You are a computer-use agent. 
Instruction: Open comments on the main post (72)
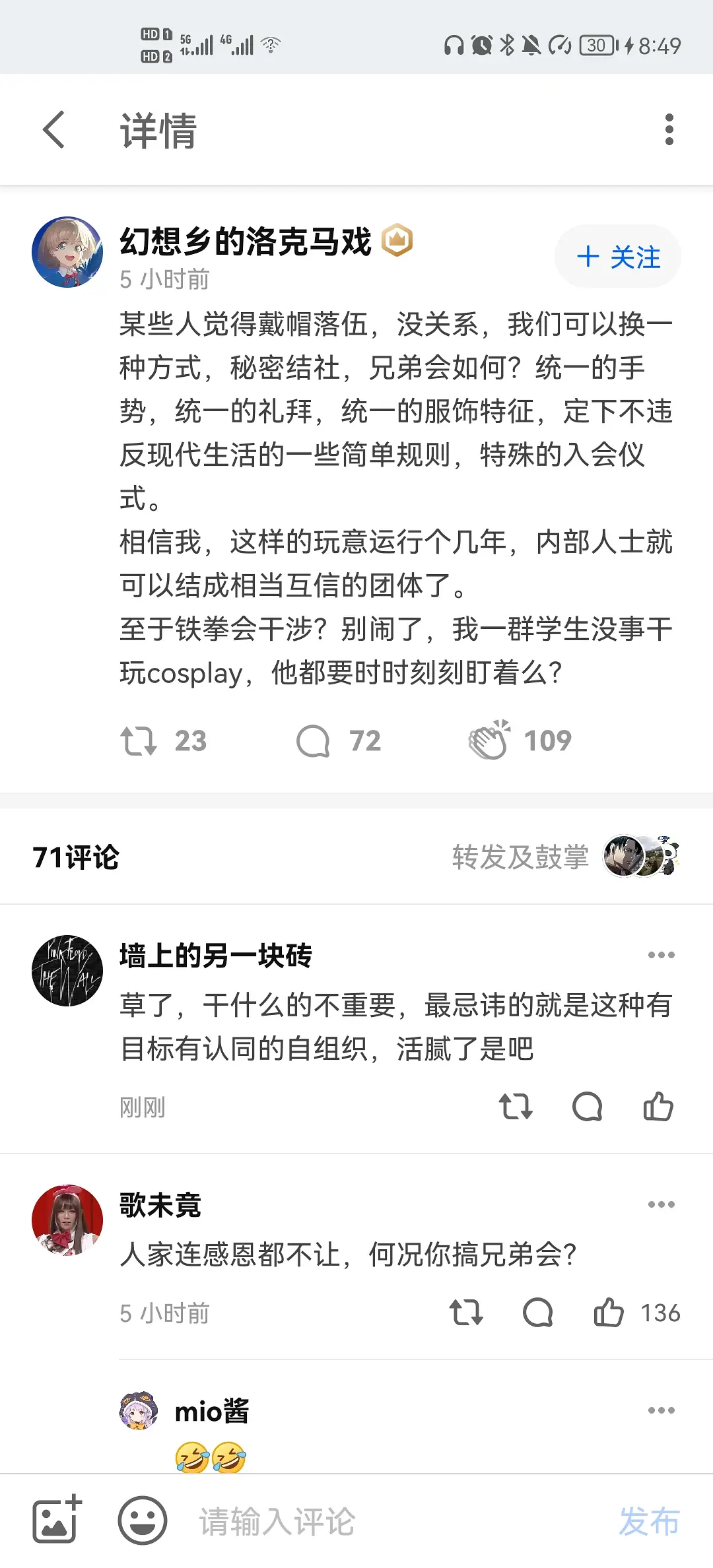[x=313, y=740]
